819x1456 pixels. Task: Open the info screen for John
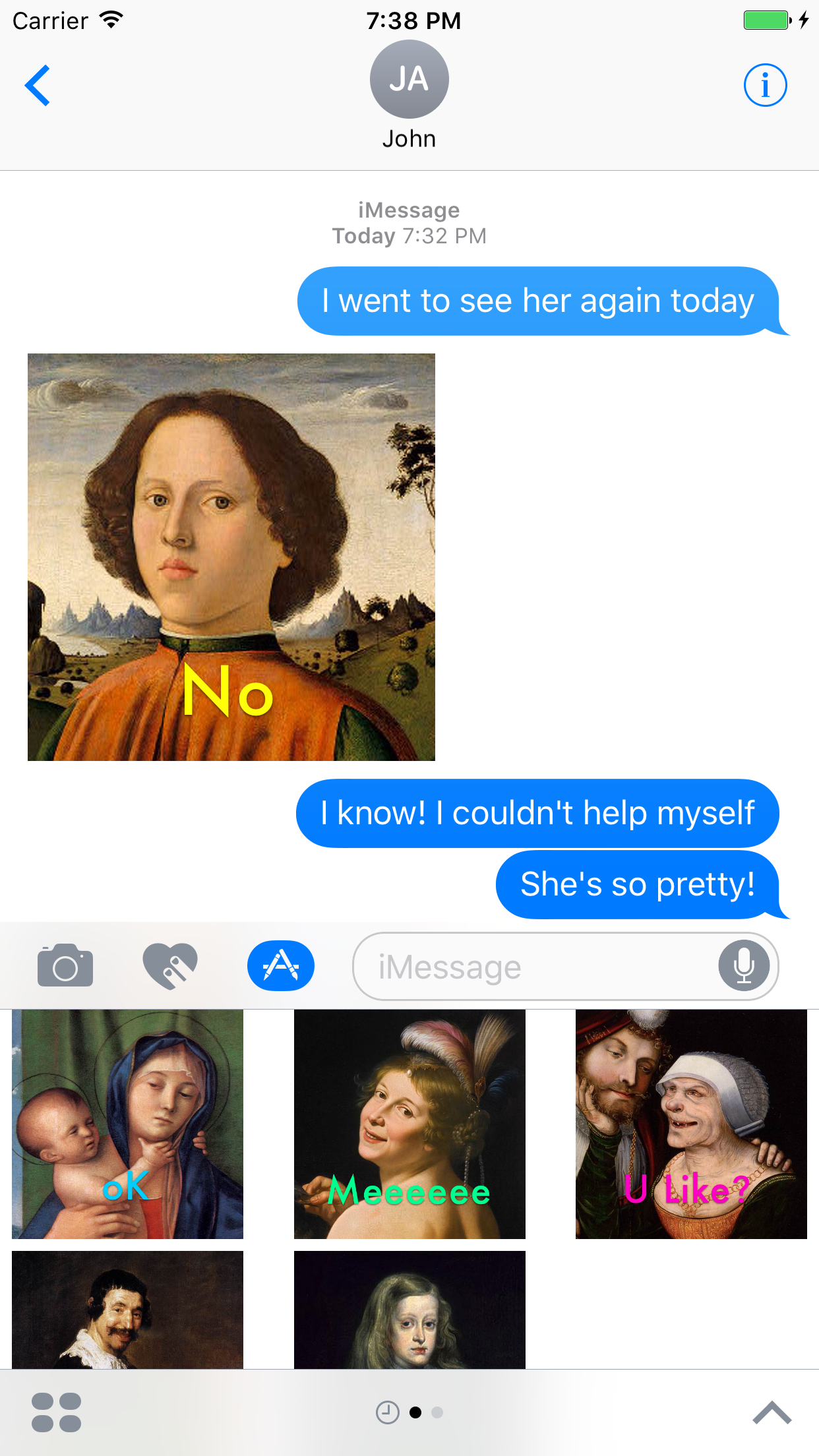[765, 84]
